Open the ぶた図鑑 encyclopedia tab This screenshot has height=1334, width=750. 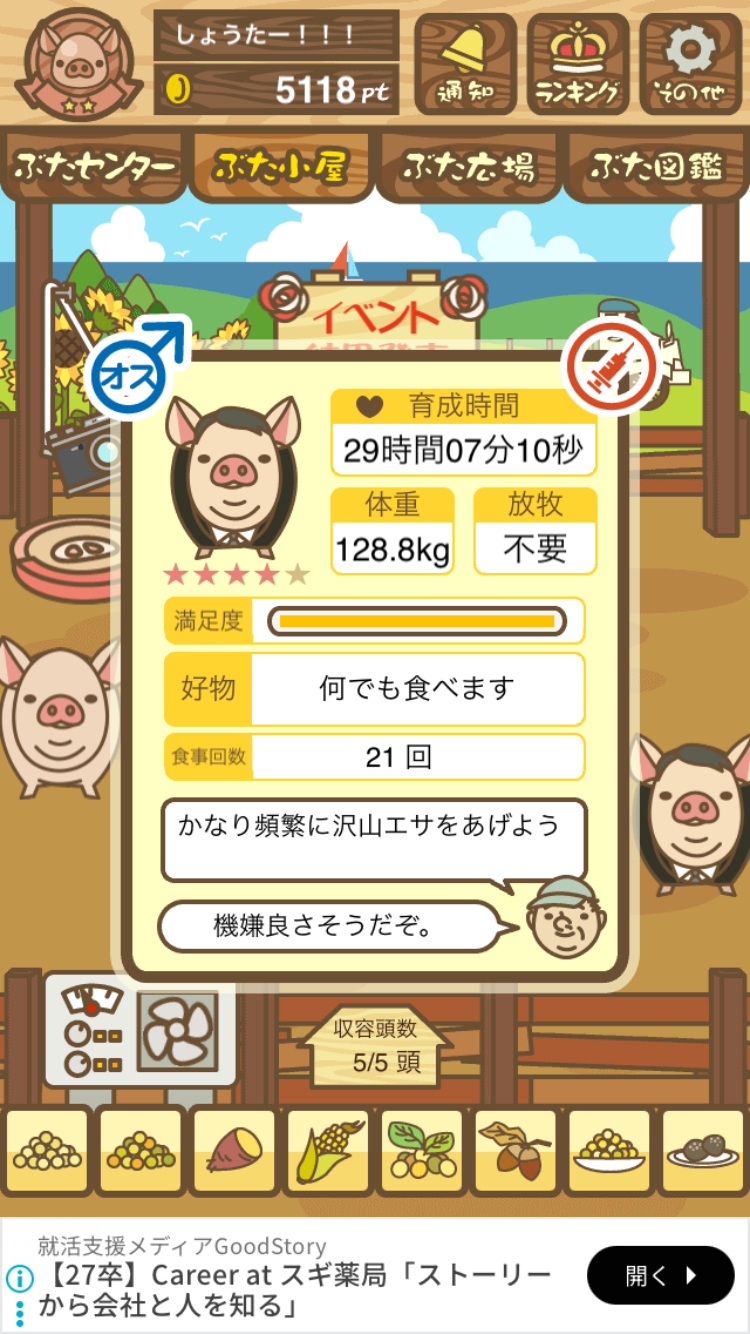(x=656, y=166)
